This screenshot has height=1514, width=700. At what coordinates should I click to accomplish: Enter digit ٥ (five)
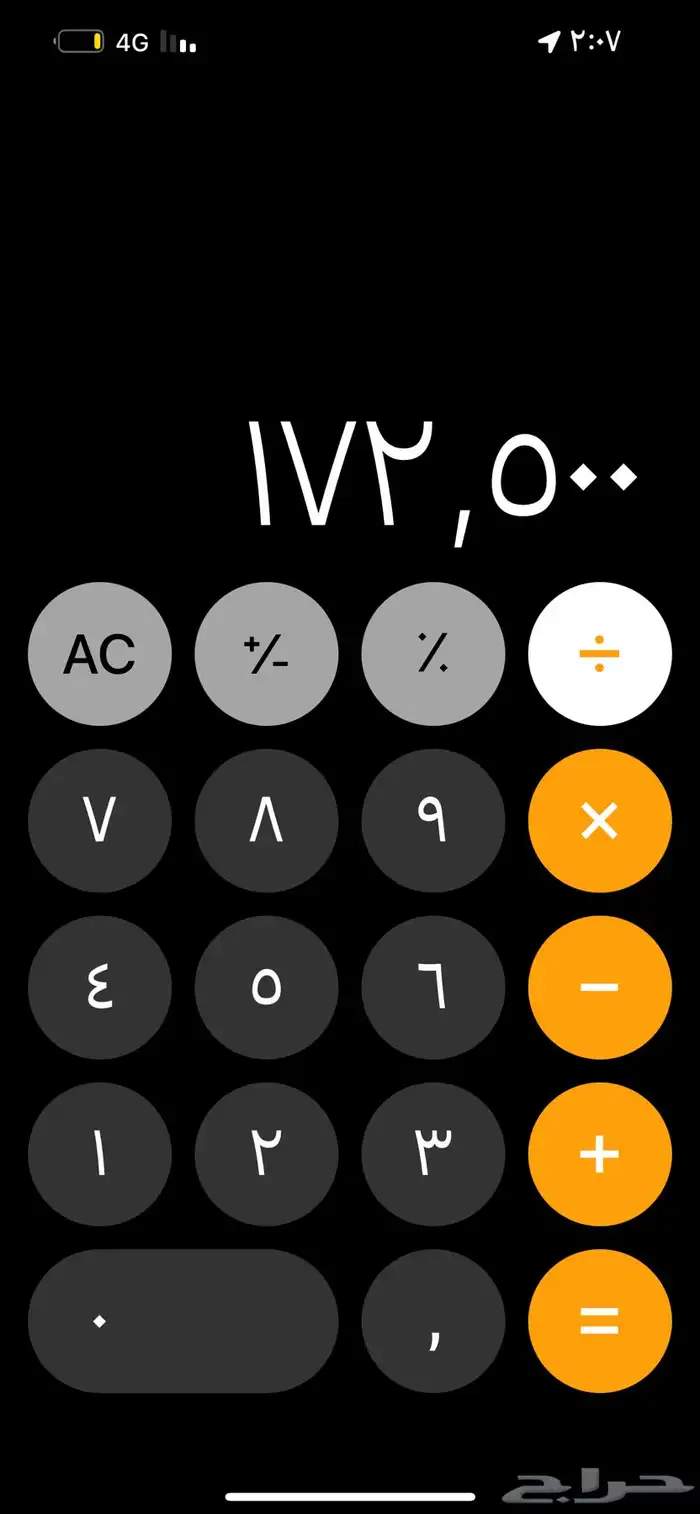pyautogui.click(x=266, y=987)
